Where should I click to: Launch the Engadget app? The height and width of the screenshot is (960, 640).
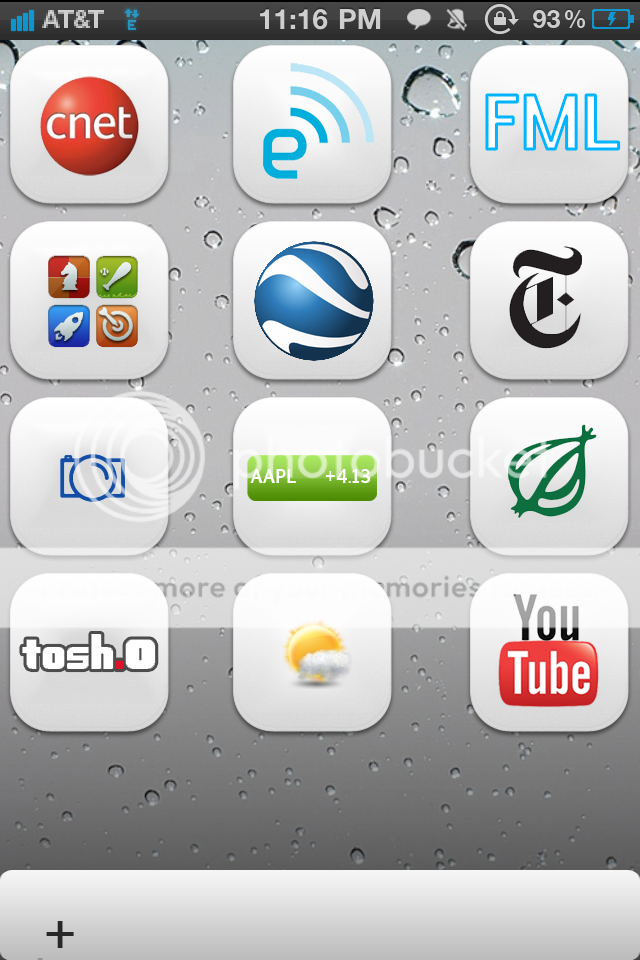(x=312, y=125)
